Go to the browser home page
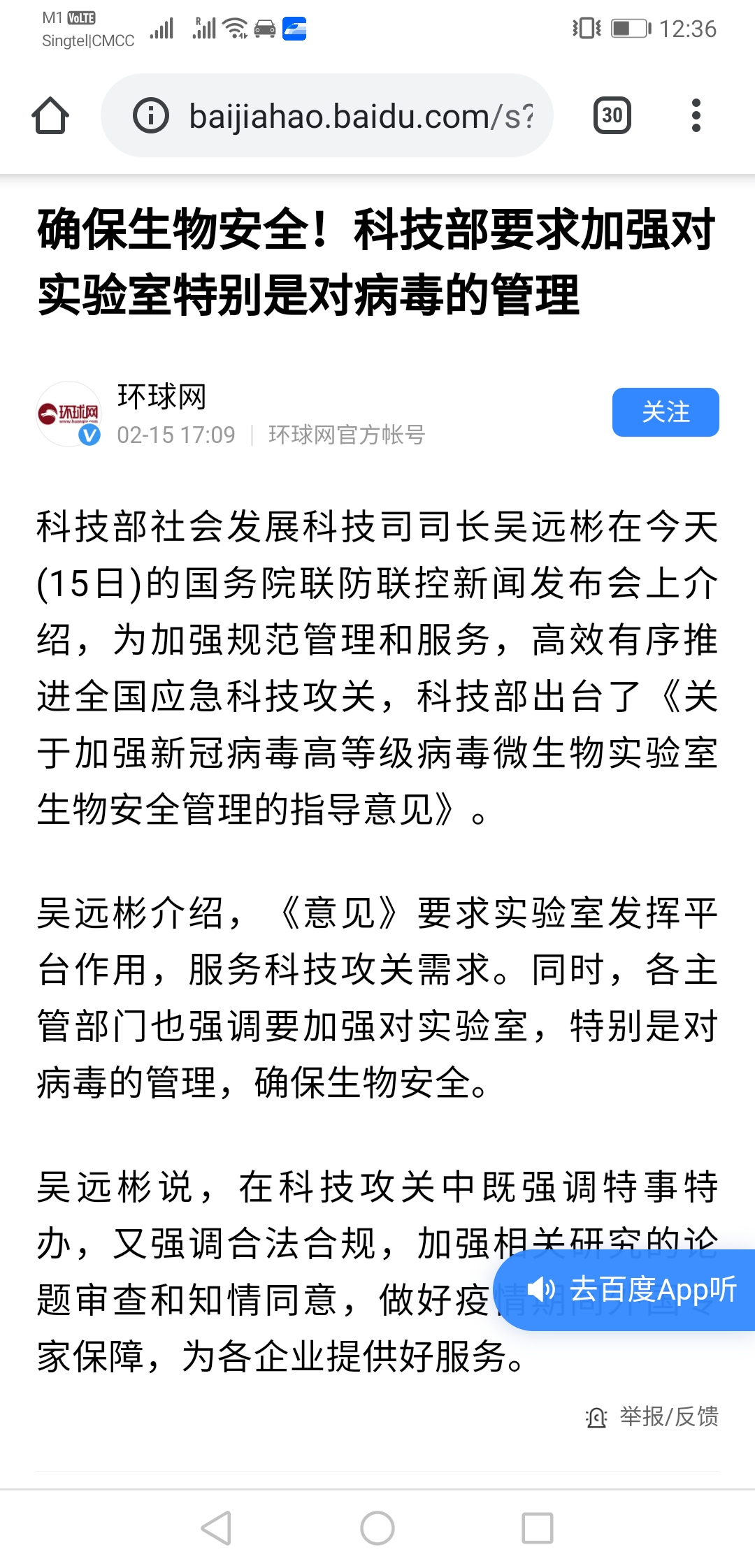This screenshot has height=1568, width=755. [50, 116]
